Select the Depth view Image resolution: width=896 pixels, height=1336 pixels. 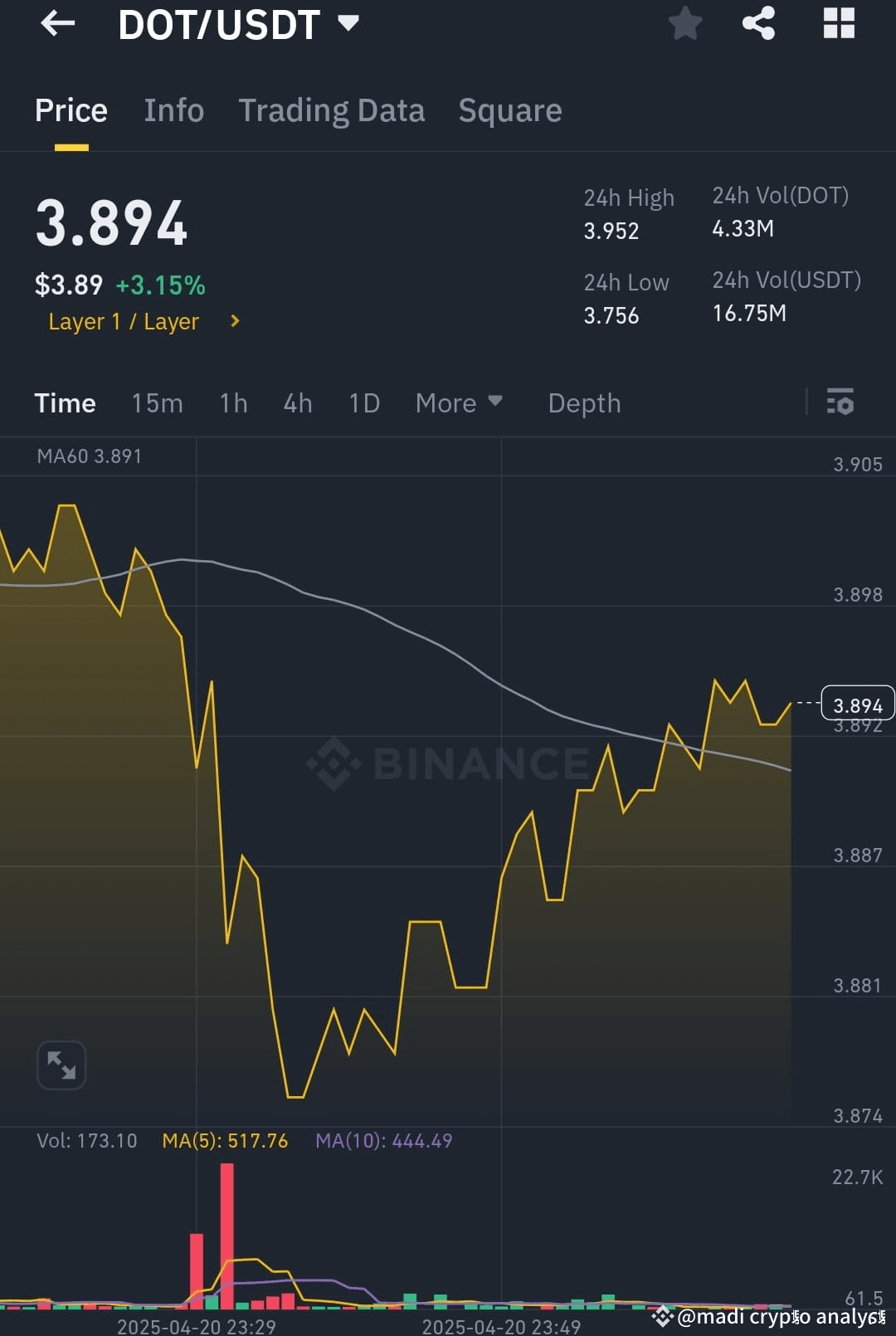pos(584,402)
